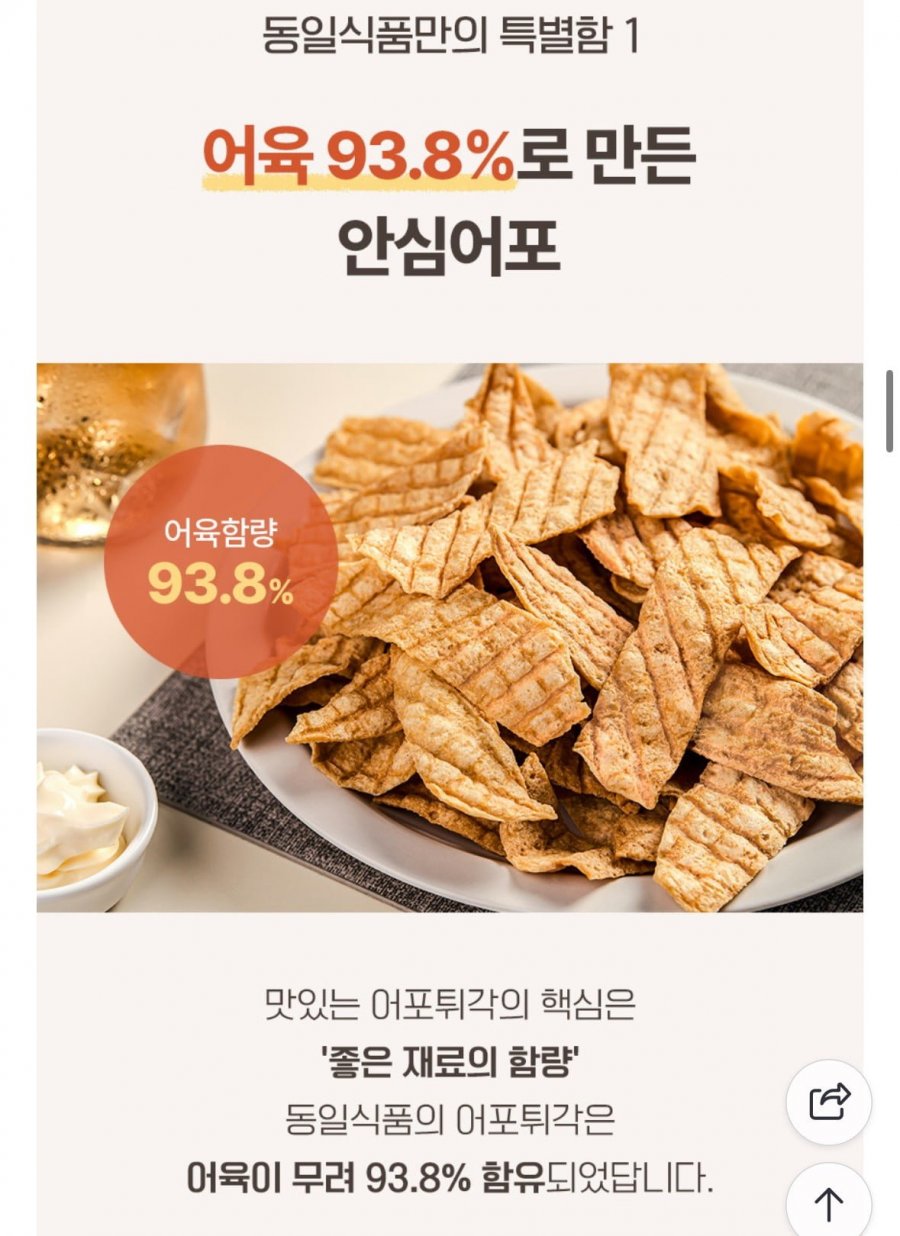Viewport: 900px width, 1236px height.
Task: Share this product page
Action: coord(828,1102)
